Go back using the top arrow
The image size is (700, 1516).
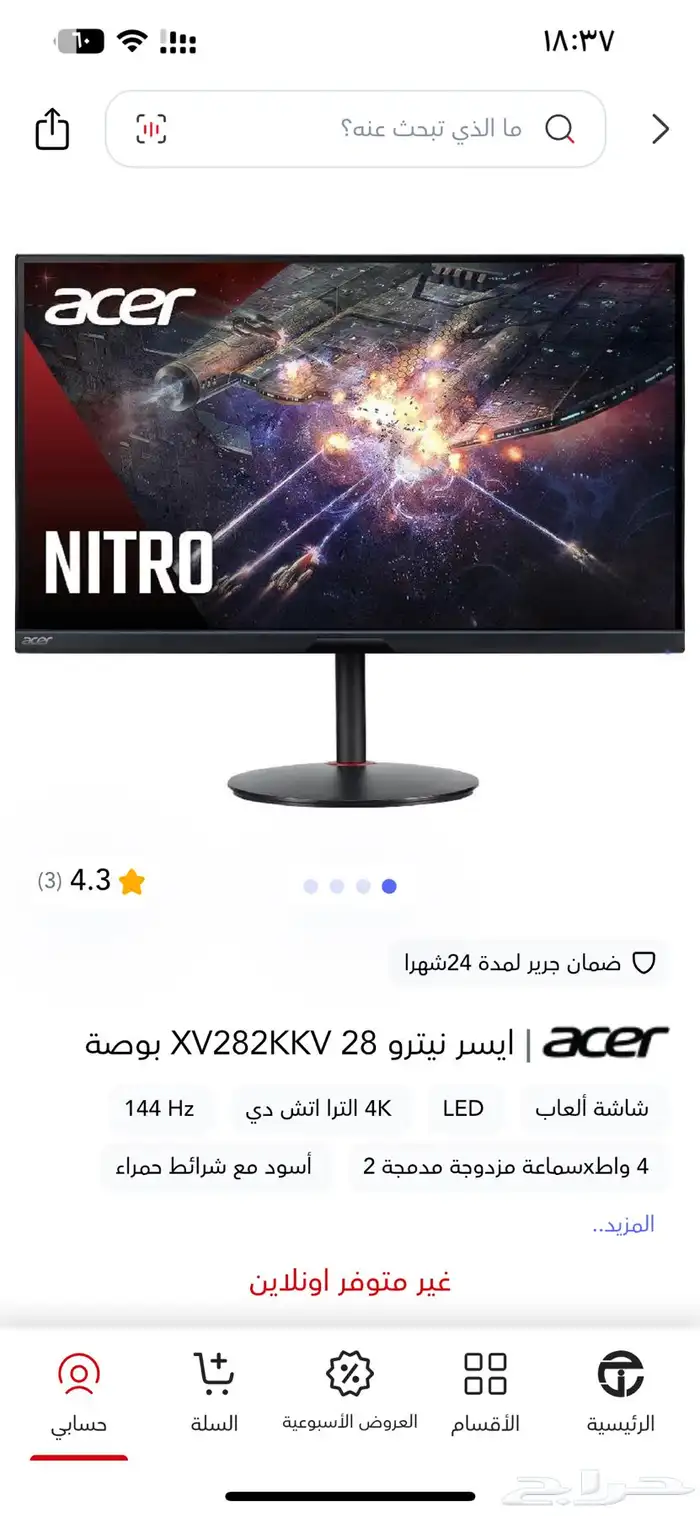pos(659,129)
